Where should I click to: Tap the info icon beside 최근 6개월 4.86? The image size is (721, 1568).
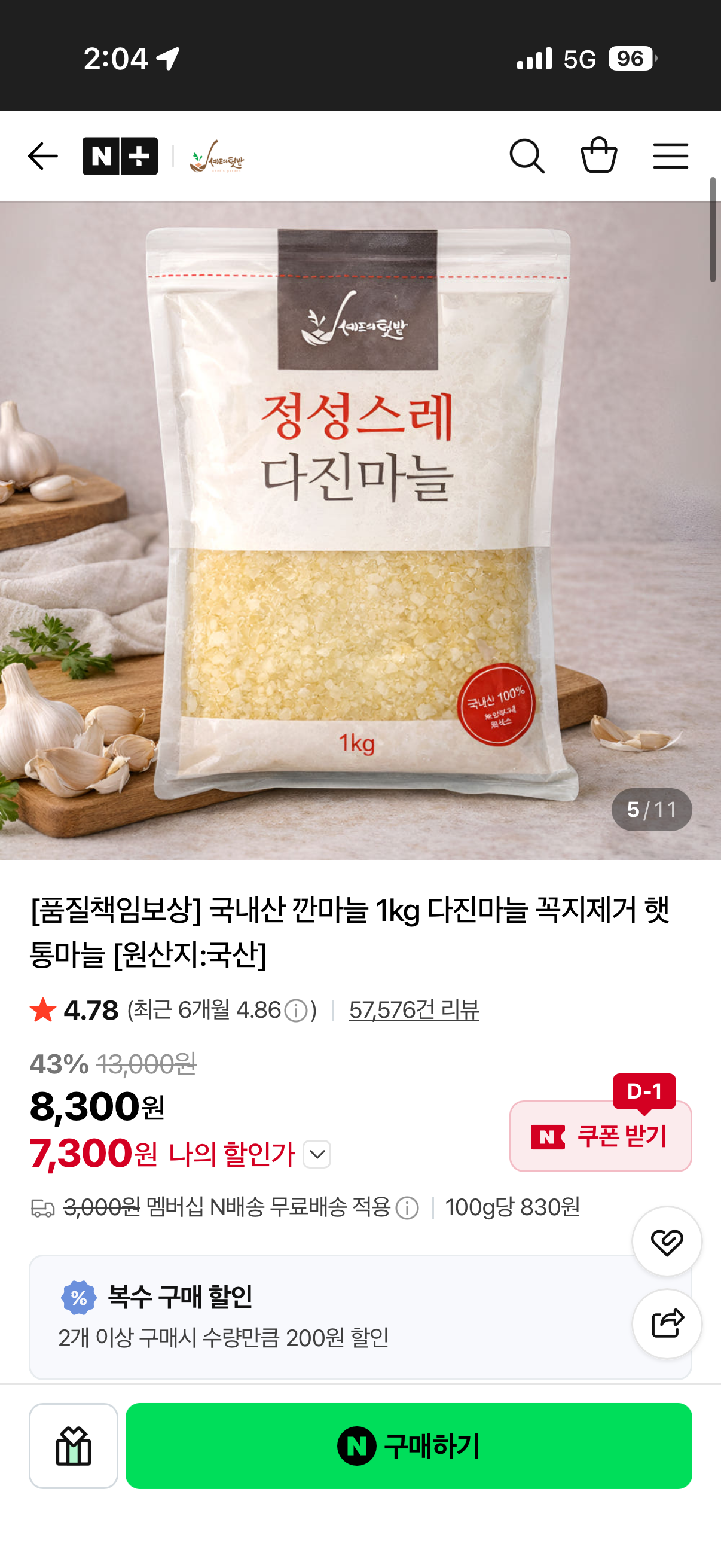297,1012
